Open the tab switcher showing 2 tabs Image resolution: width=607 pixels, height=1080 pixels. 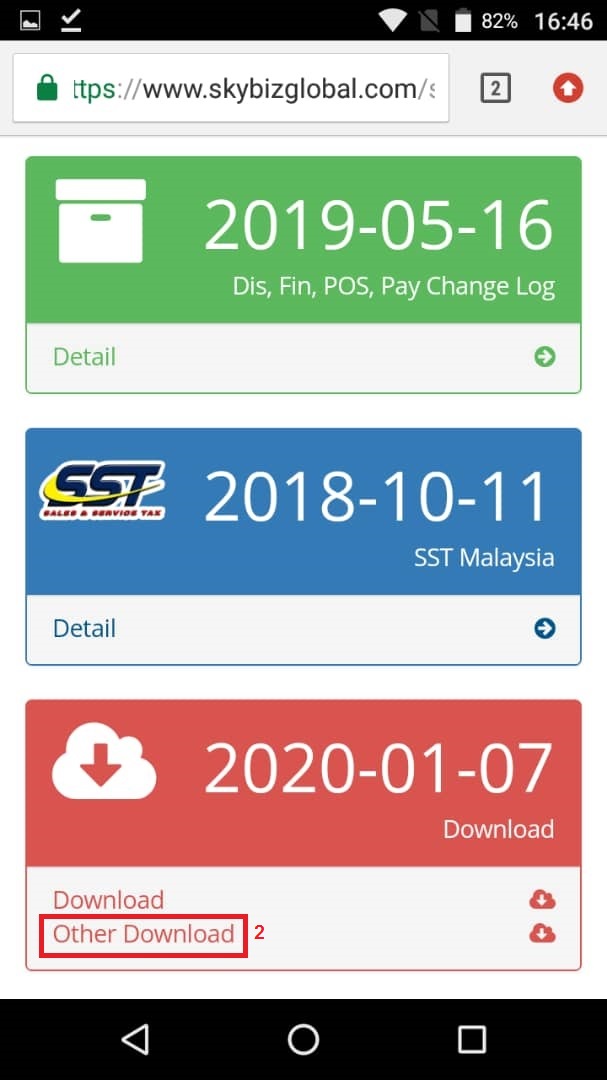coord(495,89)
